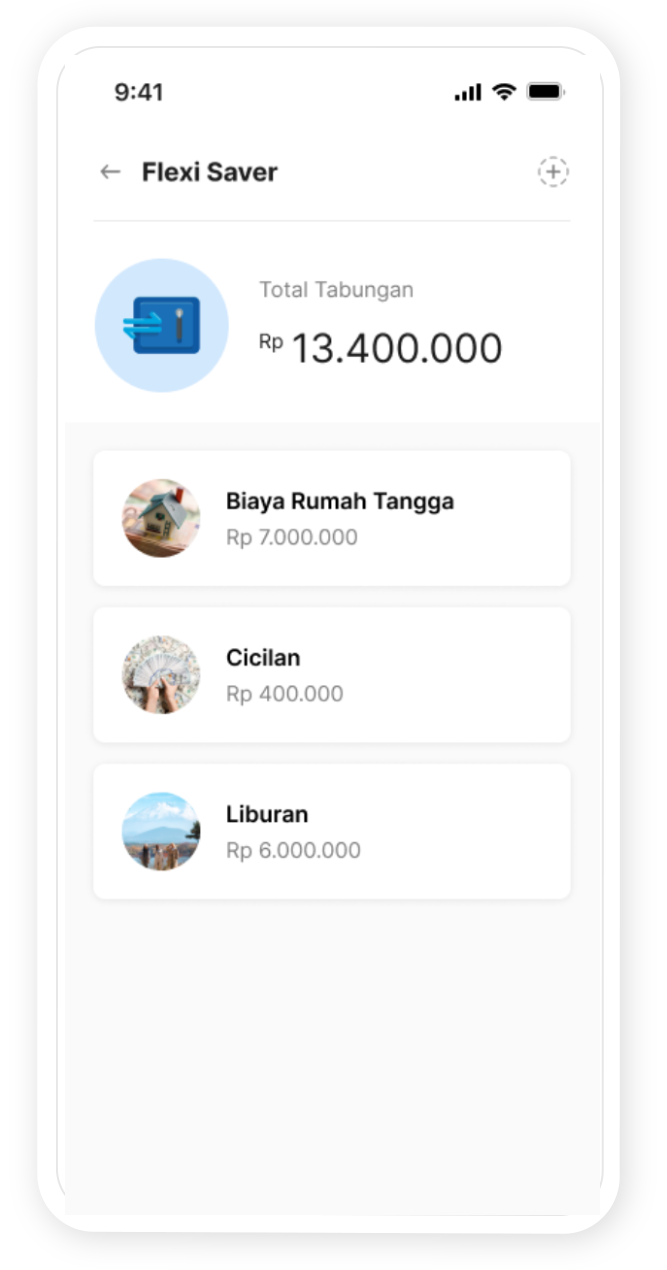This screenshot has width=667, height=1270.
Task: View the Liburan savings card
Action: pyautogui.click(x=332, y=831)
